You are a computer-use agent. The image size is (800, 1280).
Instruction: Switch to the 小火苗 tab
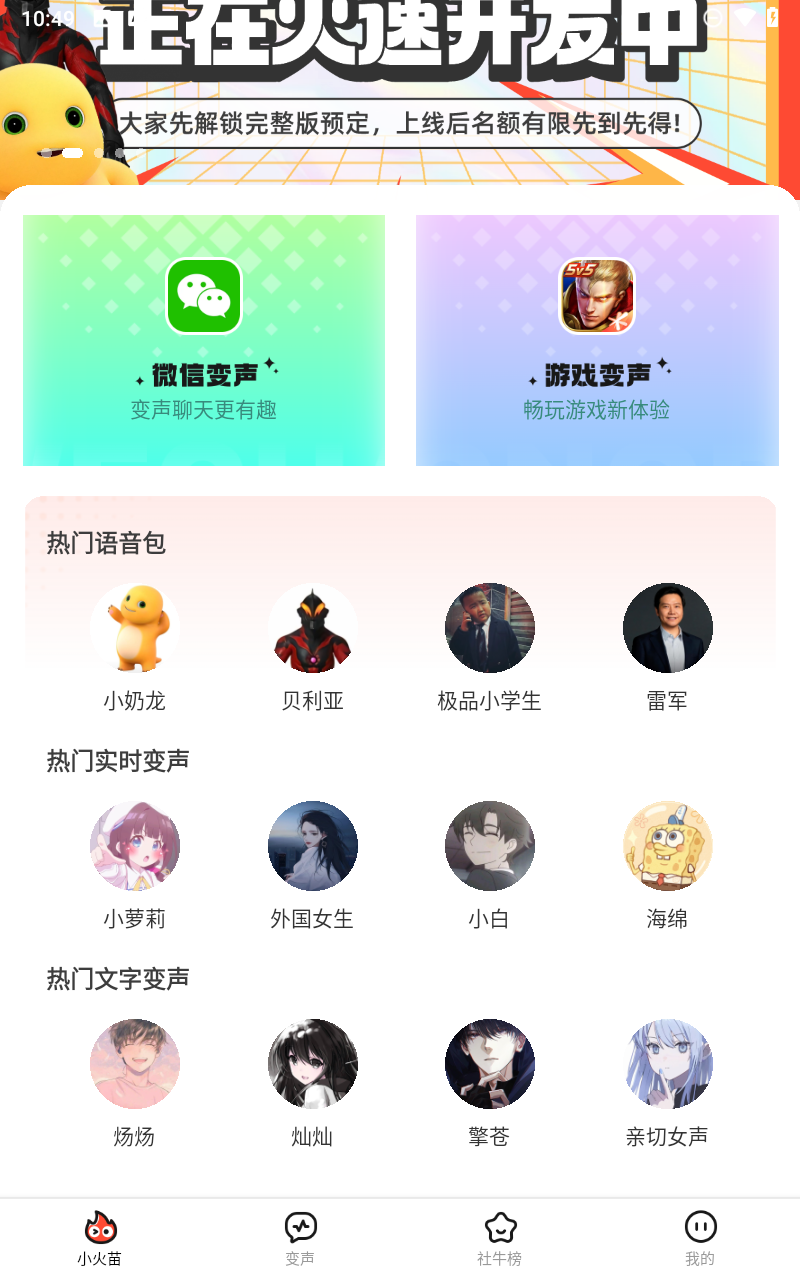100,1238
